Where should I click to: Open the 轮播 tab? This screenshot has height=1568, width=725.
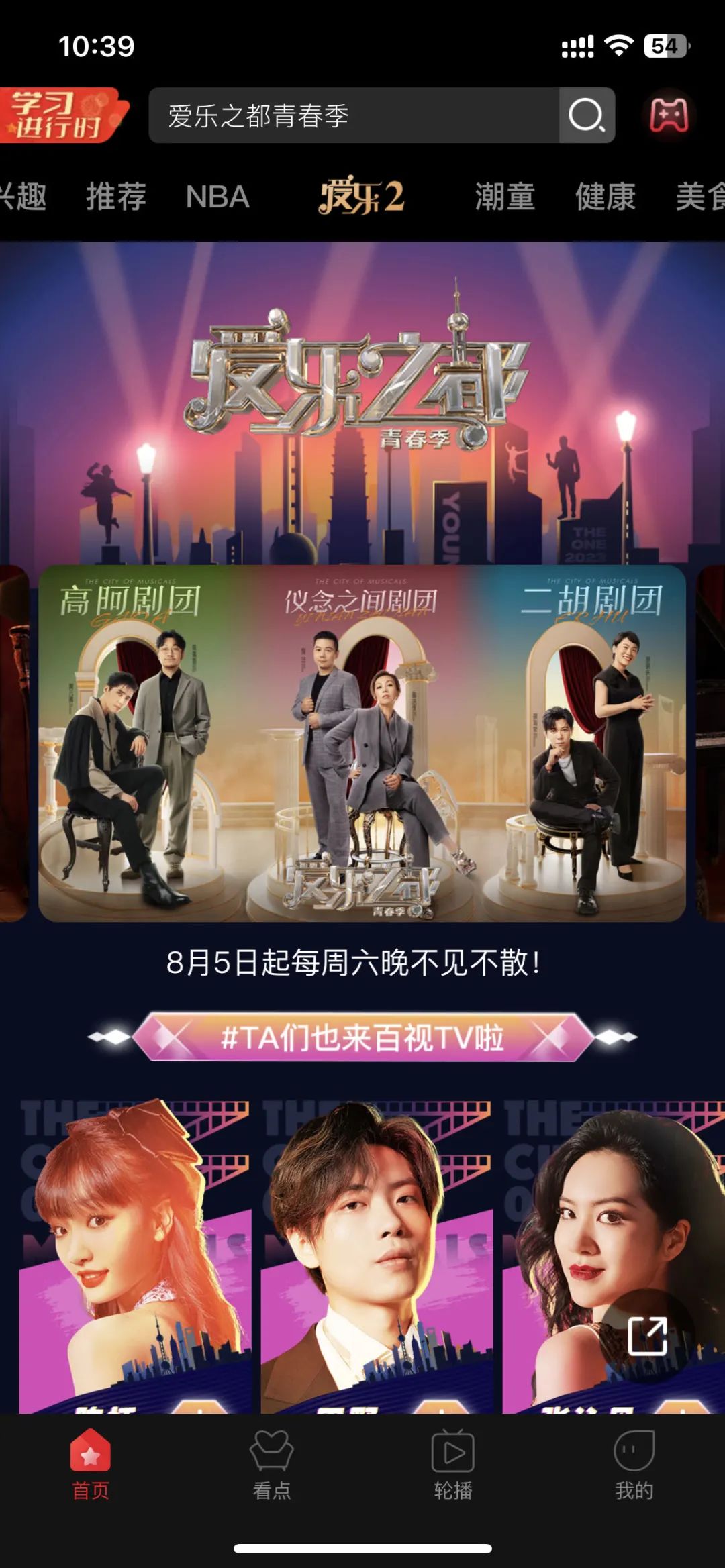point(453,1465)
